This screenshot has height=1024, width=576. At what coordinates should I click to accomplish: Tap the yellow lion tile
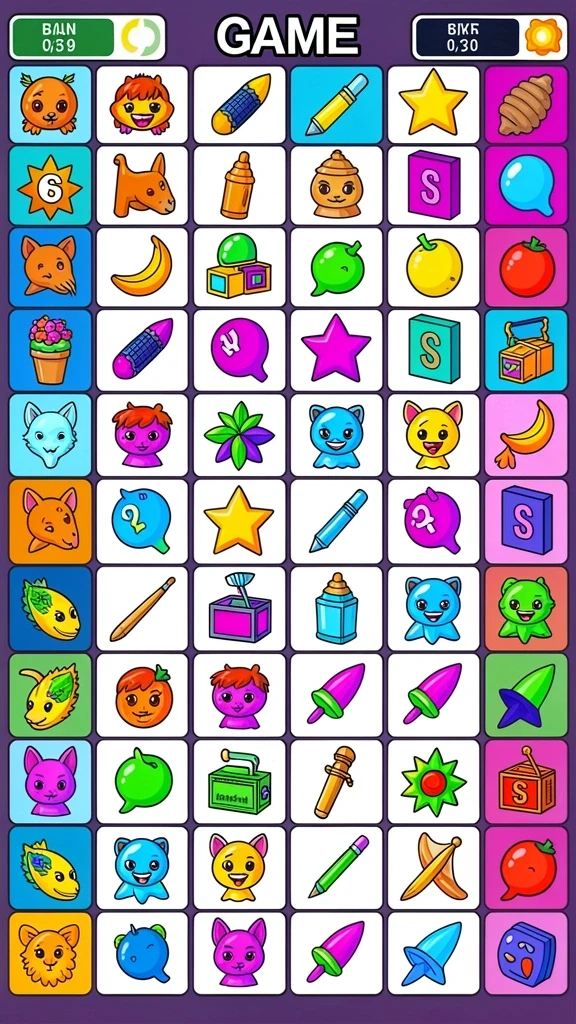pyautogui.click(x=50, y=953)
